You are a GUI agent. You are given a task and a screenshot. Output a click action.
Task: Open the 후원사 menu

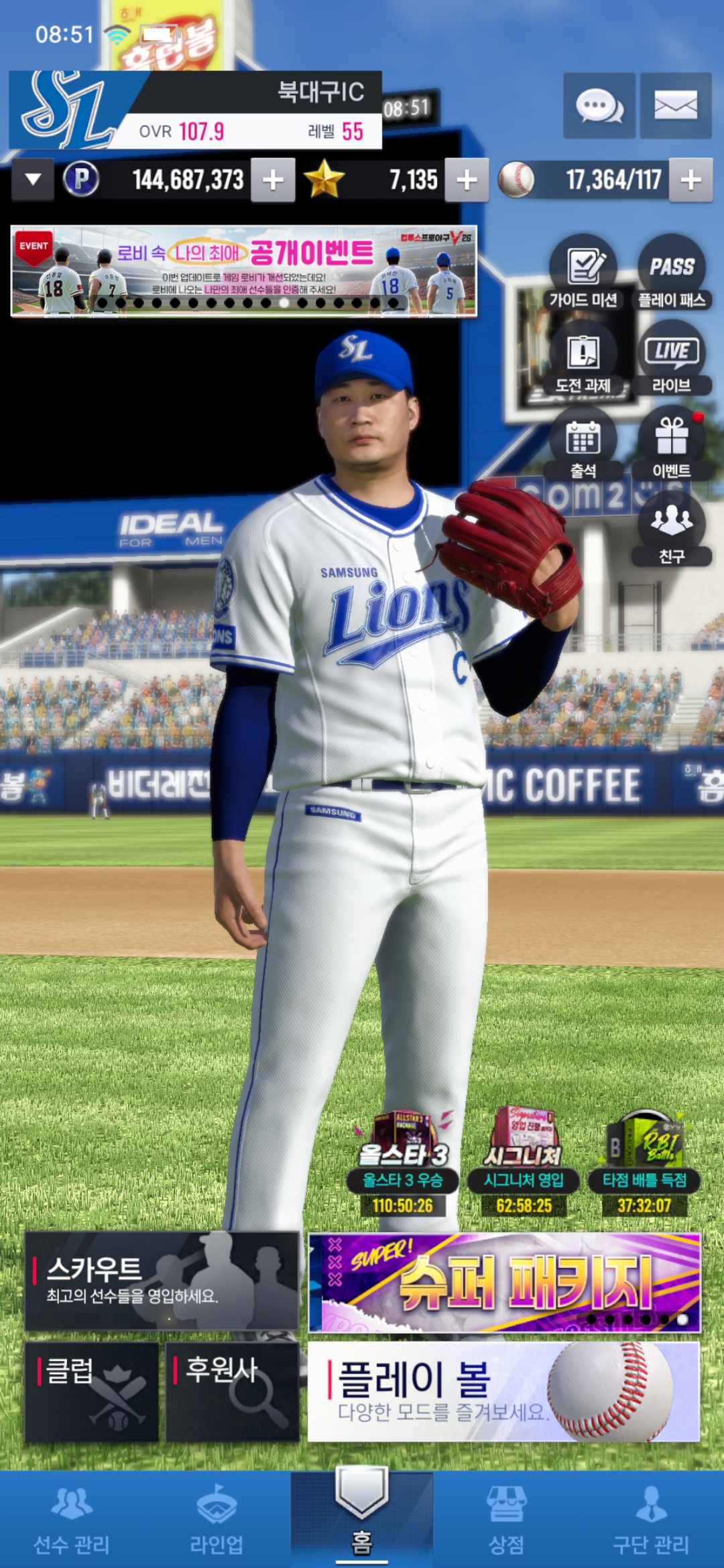[232, 1392]
